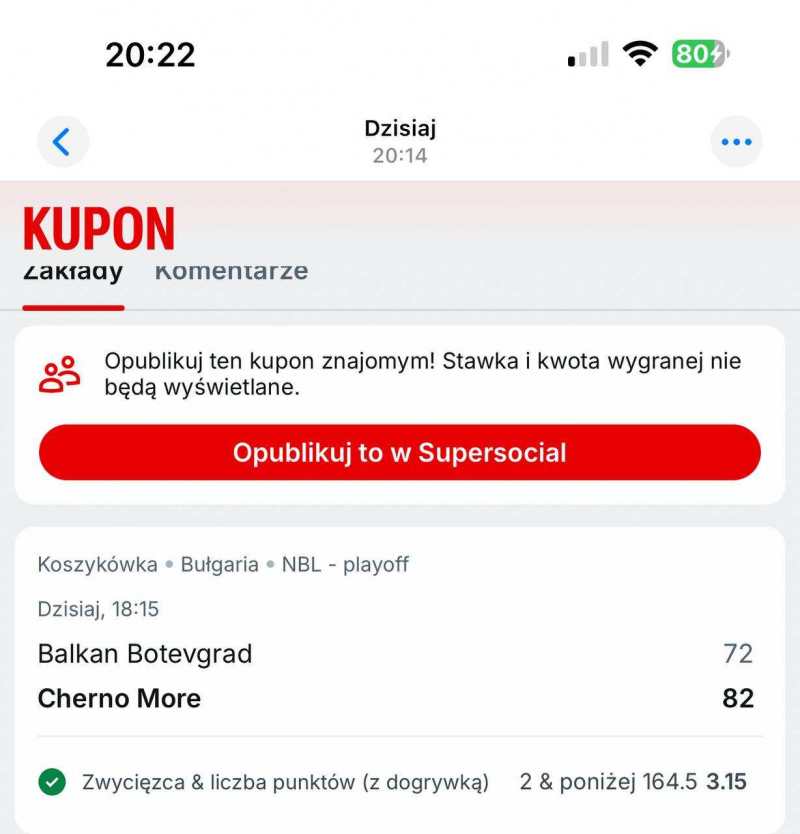Tap Opublikuj to w Supersocial button
The width and height of the screenshot is (800, 834).
click(x=400, y=453)
